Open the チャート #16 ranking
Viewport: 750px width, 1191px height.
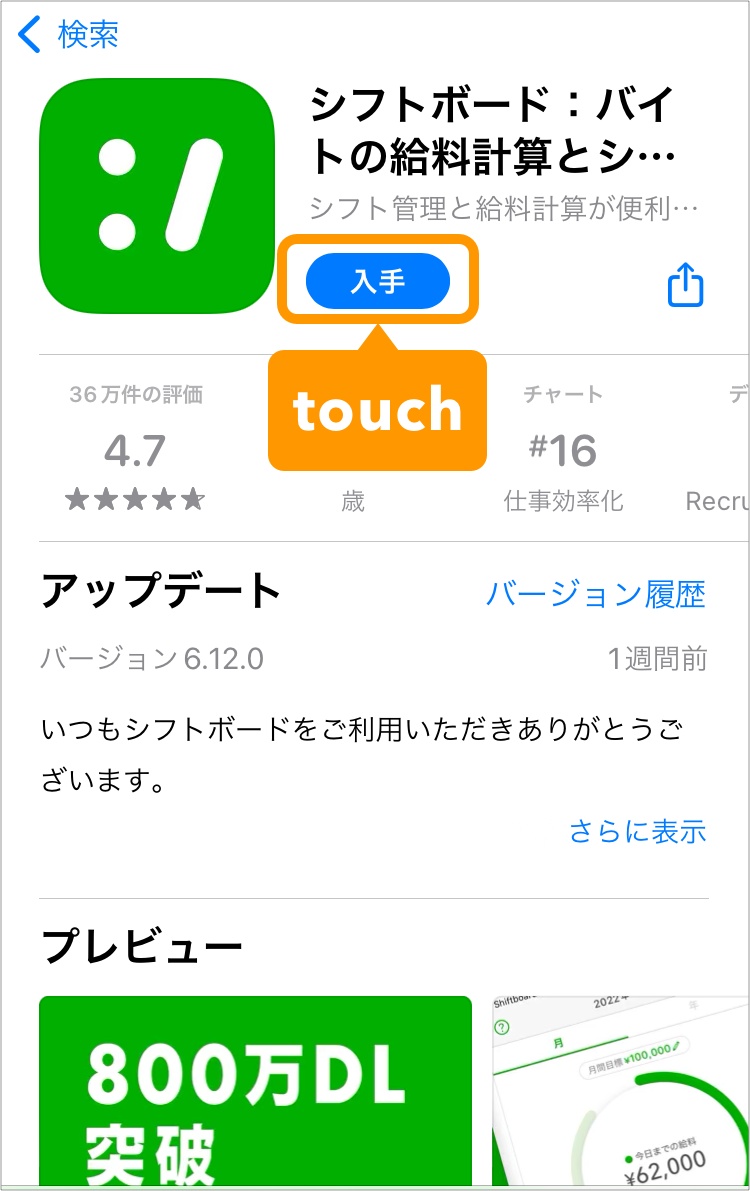(562, 448)
